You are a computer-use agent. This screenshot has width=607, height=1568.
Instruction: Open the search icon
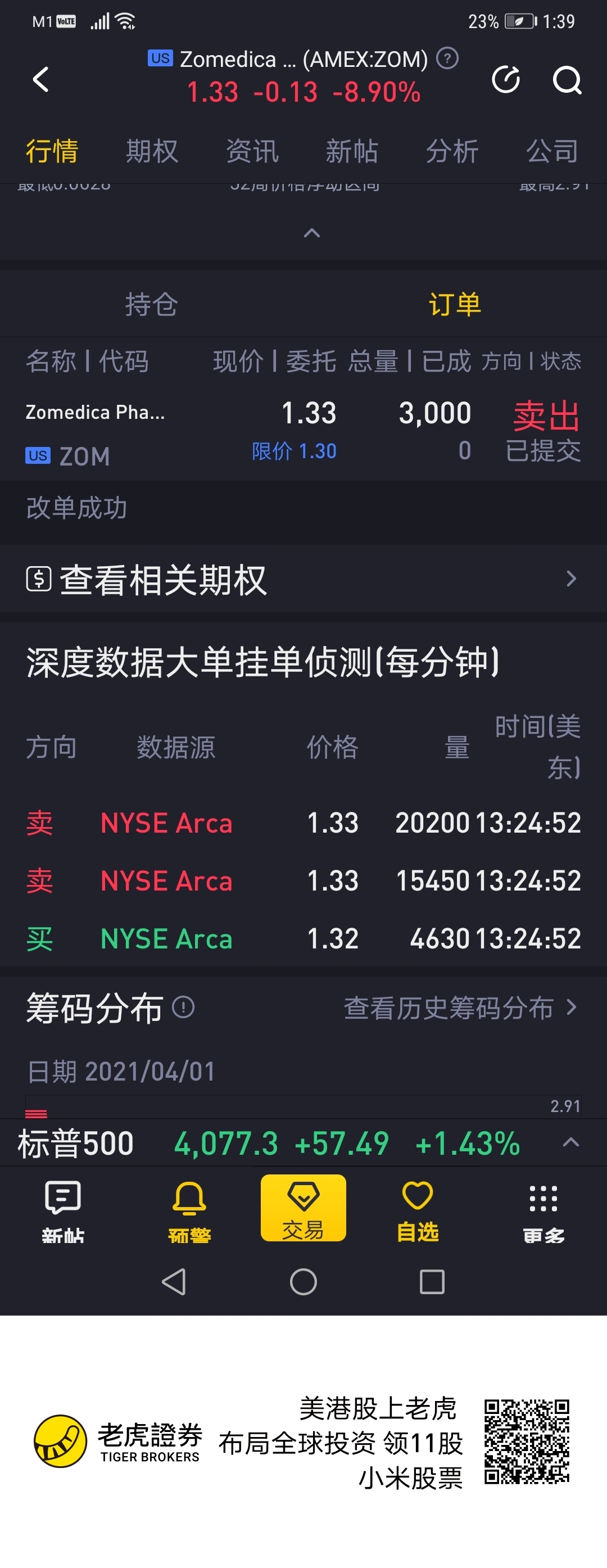pos(566,80)
